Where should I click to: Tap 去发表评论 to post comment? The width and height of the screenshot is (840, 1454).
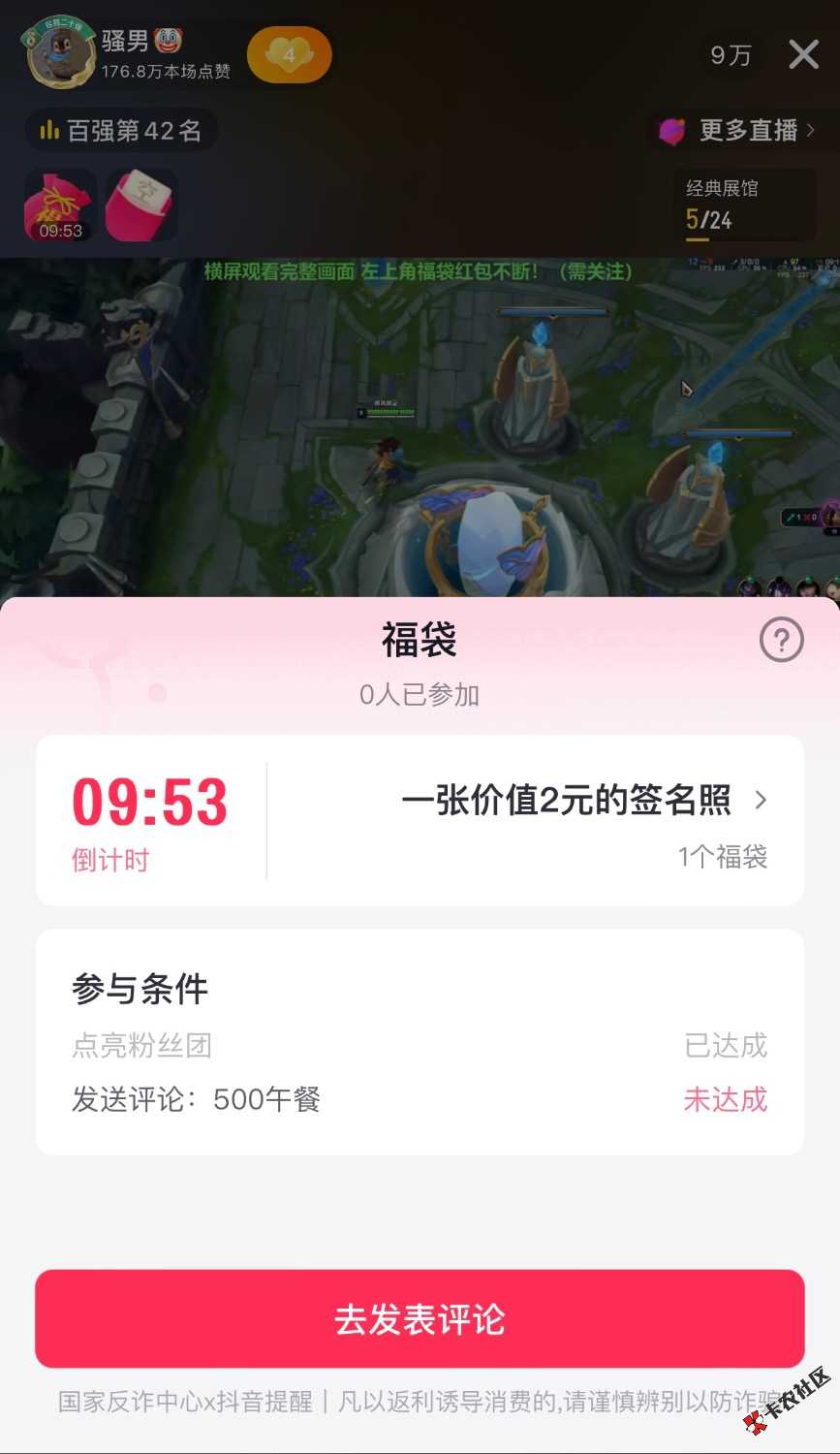(x=420, y=1318)
